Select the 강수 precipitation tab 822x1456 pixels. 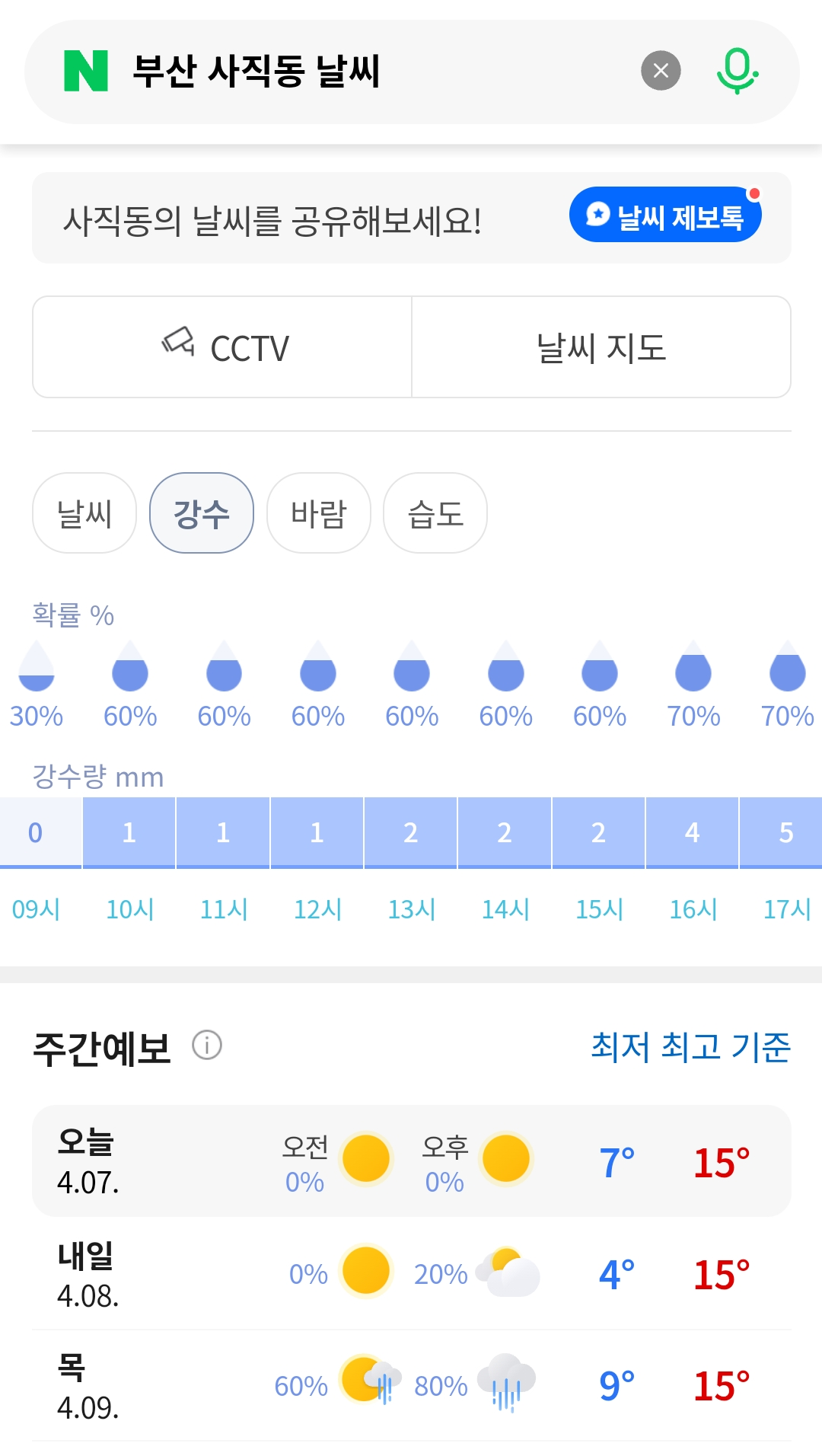click(x=202, y=513)
